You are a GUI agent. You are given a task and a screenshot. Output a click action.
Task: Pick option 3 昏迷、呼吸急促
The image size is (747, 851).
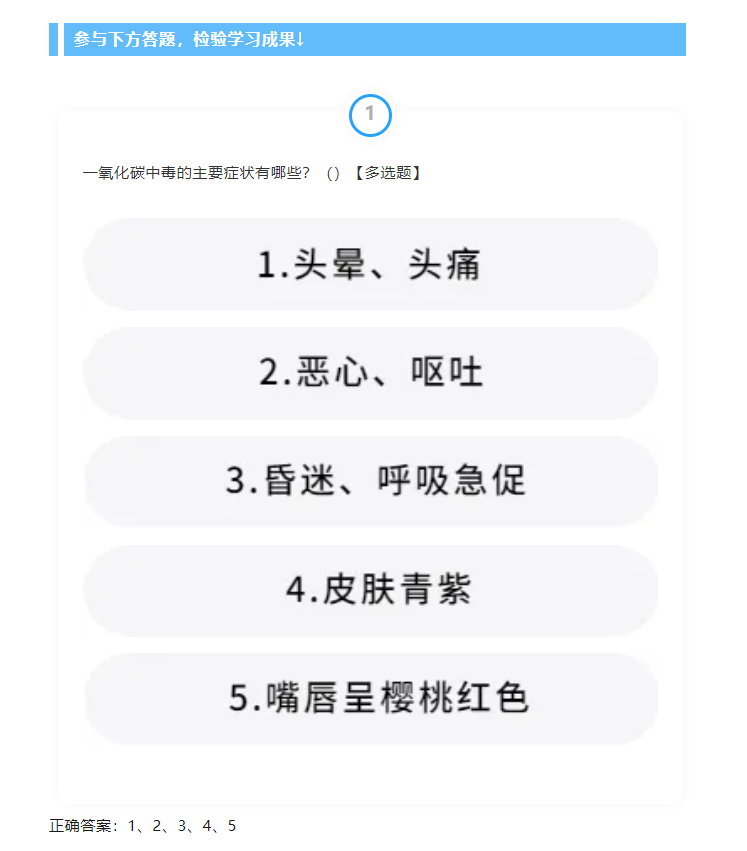(x=370, y=481)
